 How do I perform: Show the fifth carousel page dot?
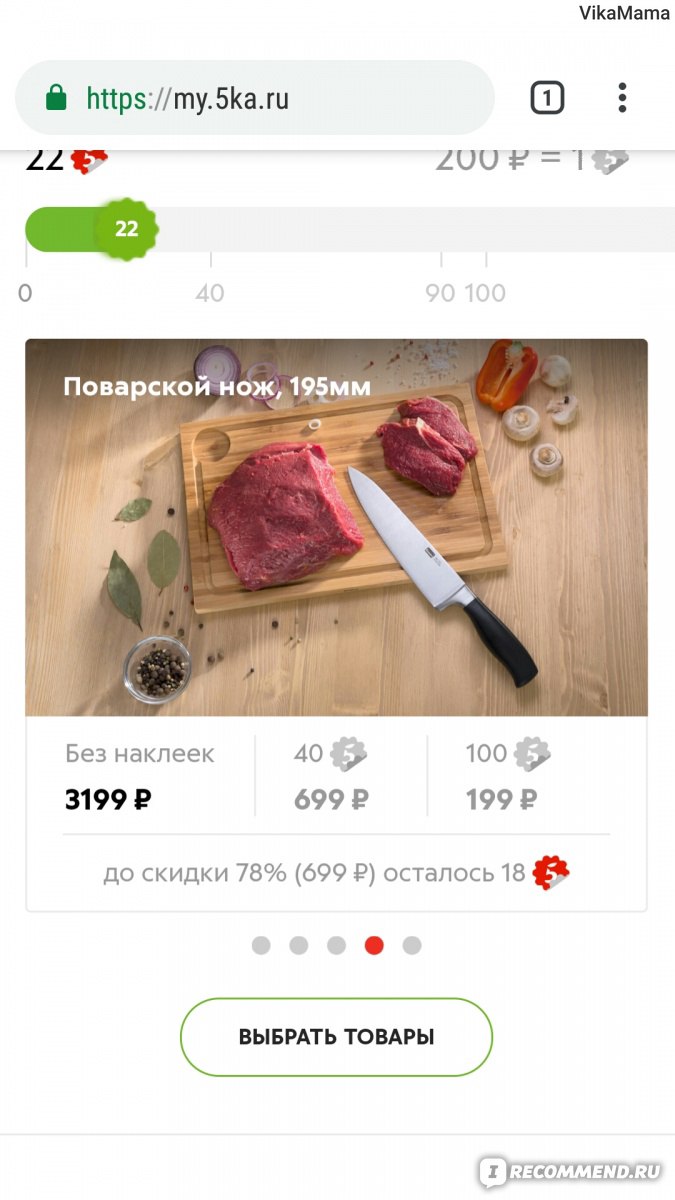412,945
